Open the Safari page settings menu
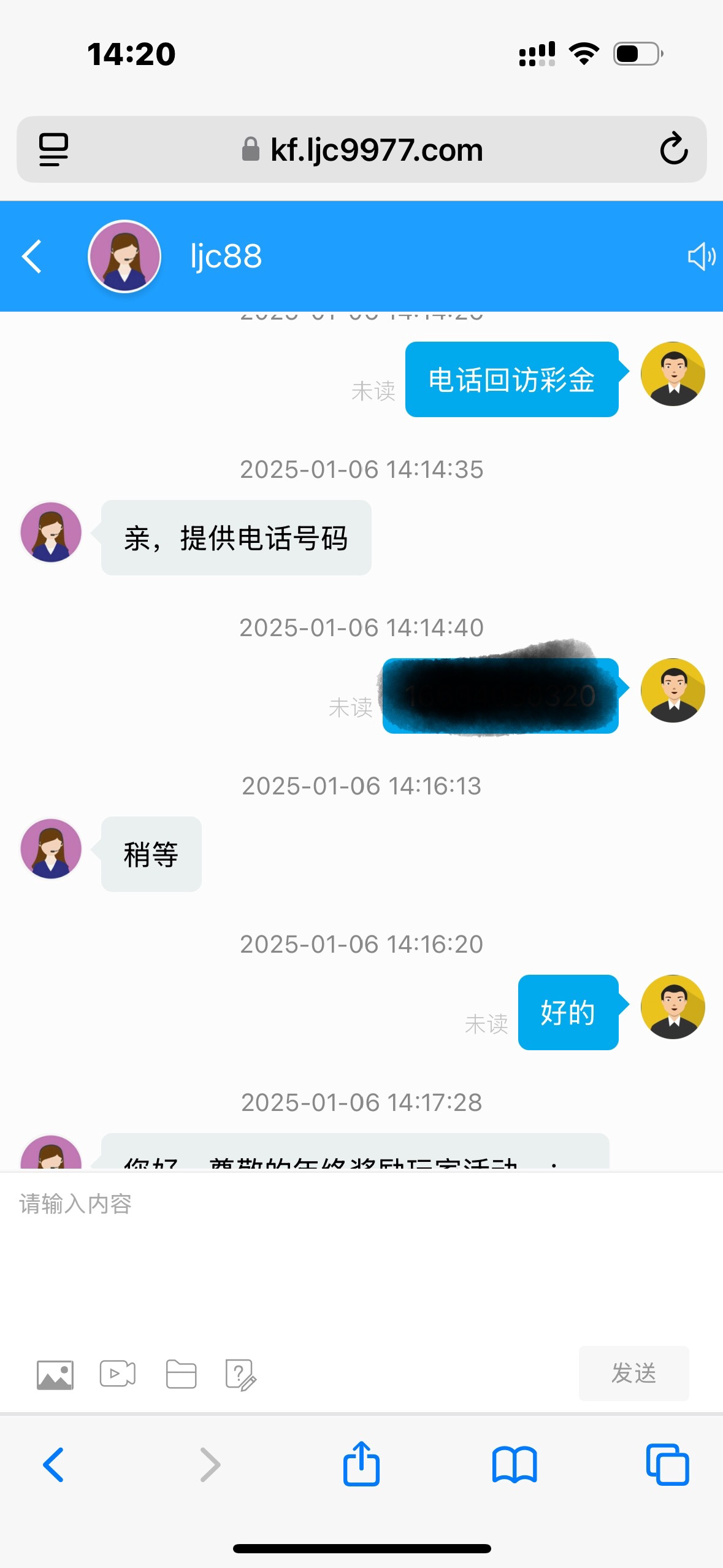The width and height of the screenshot is (723, 1568). 53,149
